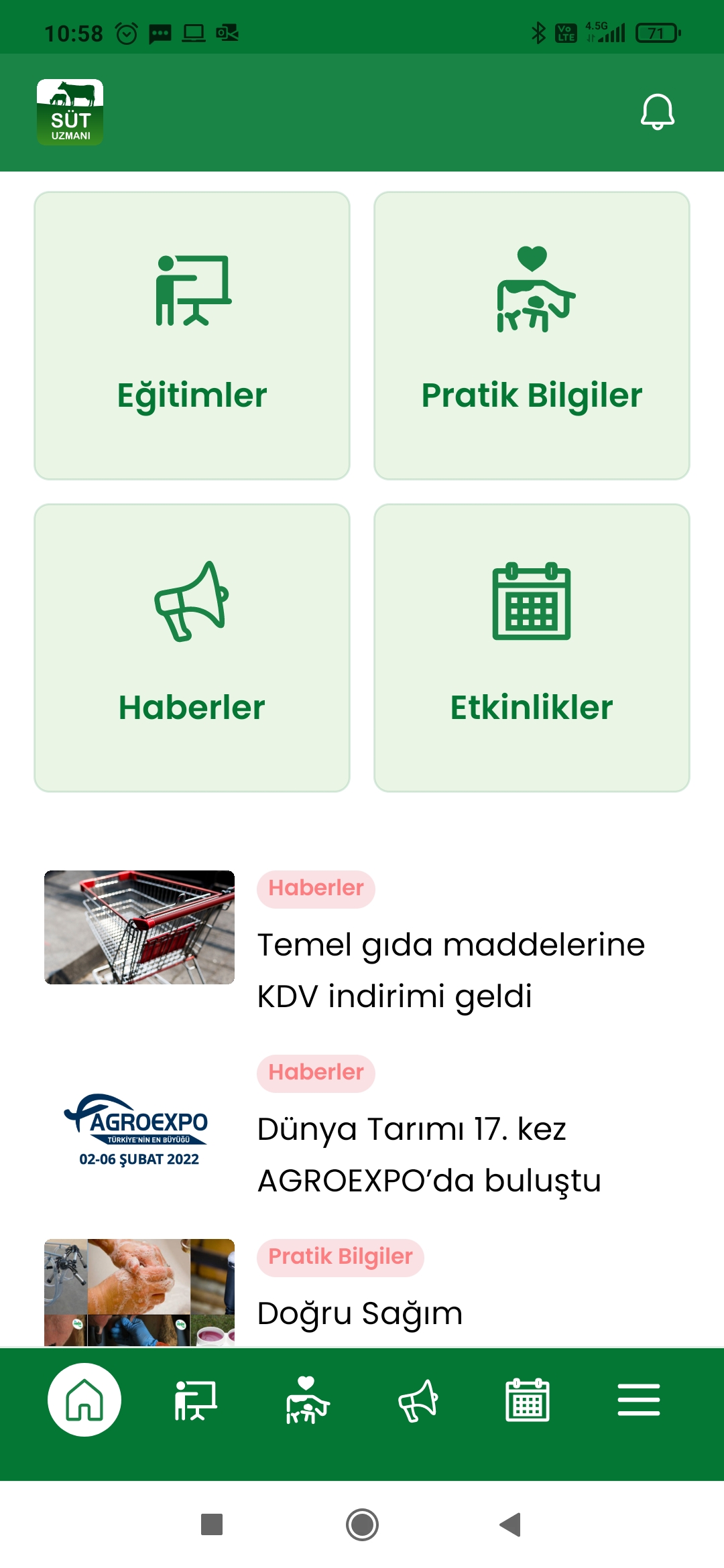Image resolution: width=724 pixels, height=1568 pixels.
Task: Go to the home tab in bottom bar
Action: point(84,1400)
